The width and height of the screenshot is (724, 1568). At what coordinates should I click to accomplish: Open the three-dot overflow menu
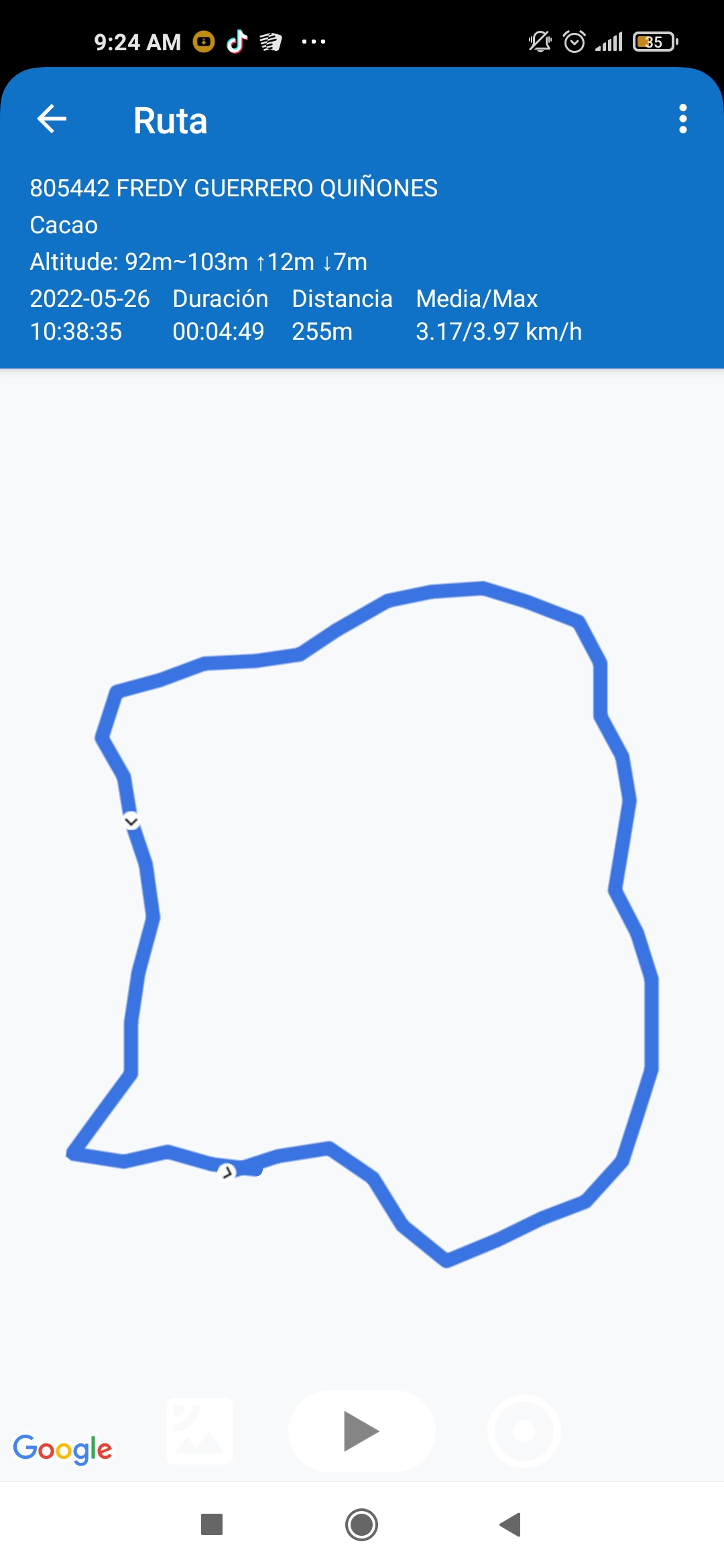tap(682, 119)
